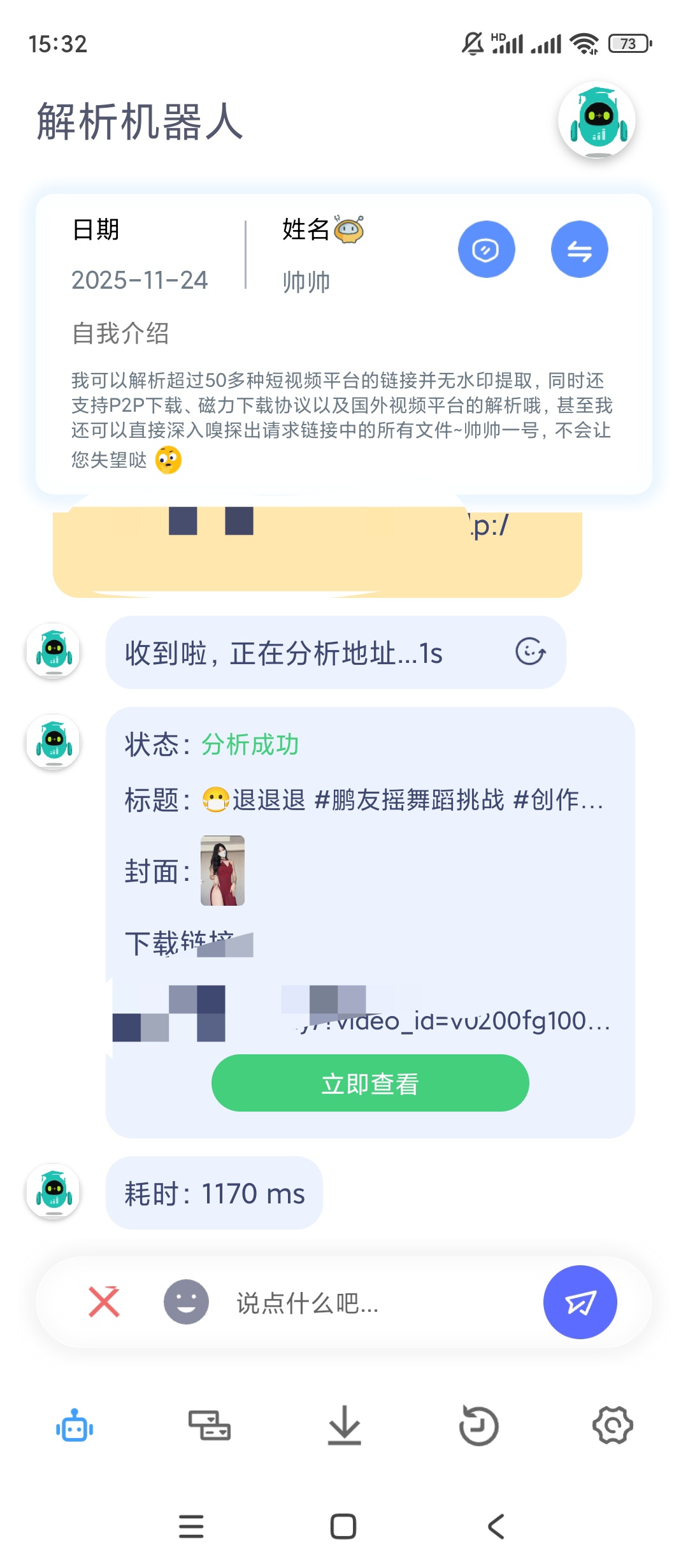The height and width of the screenshot is (1568, 688).
Task: Switch to the downloads tab
Action: 344,1425
